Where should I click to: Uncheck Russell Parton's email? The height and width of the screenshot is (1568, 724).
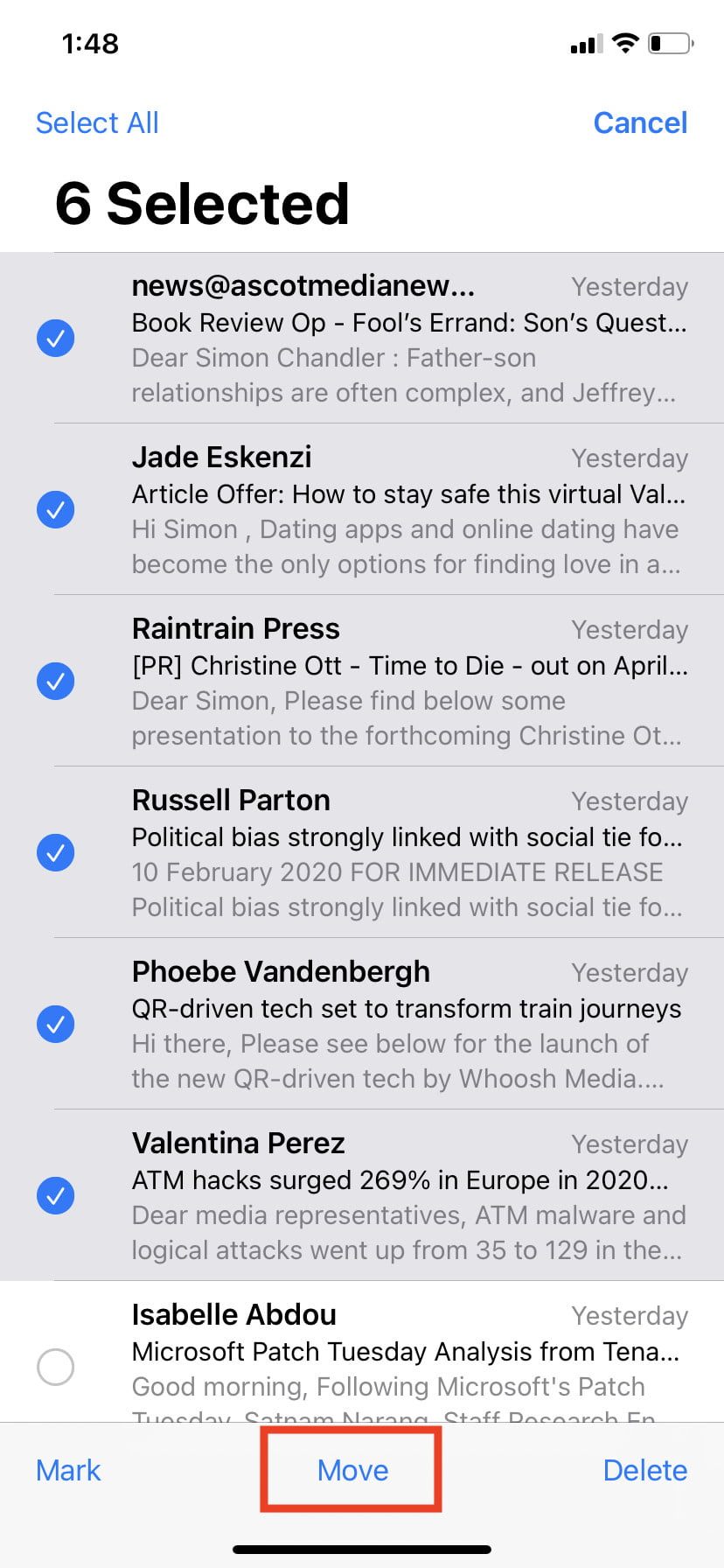point(56,853)
